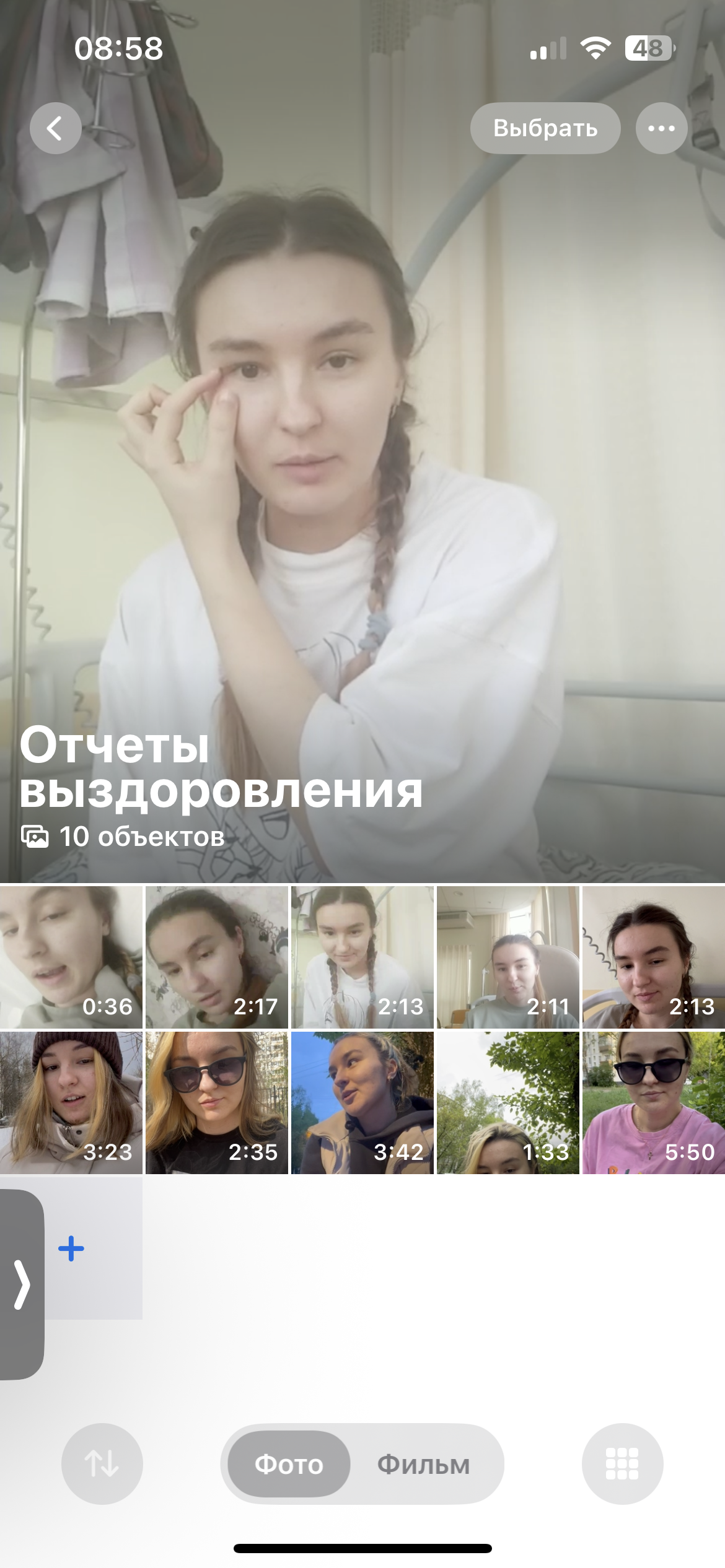725x1568 pixels.
Task: Open the 0:36 video
Action: pyautogui.click(x=71, y=957)
